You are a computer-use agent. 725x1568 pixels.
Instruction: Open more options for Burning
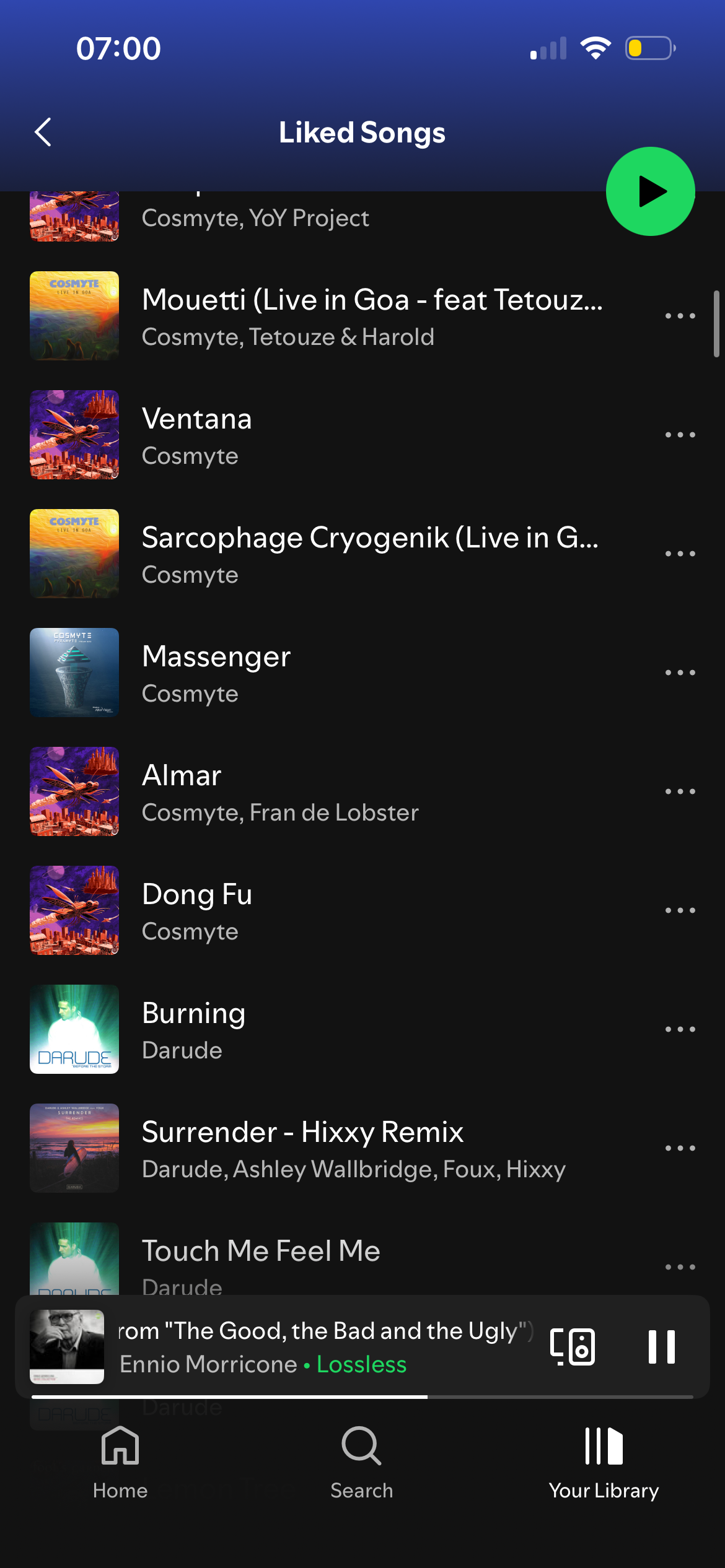tap(680, 1029)
